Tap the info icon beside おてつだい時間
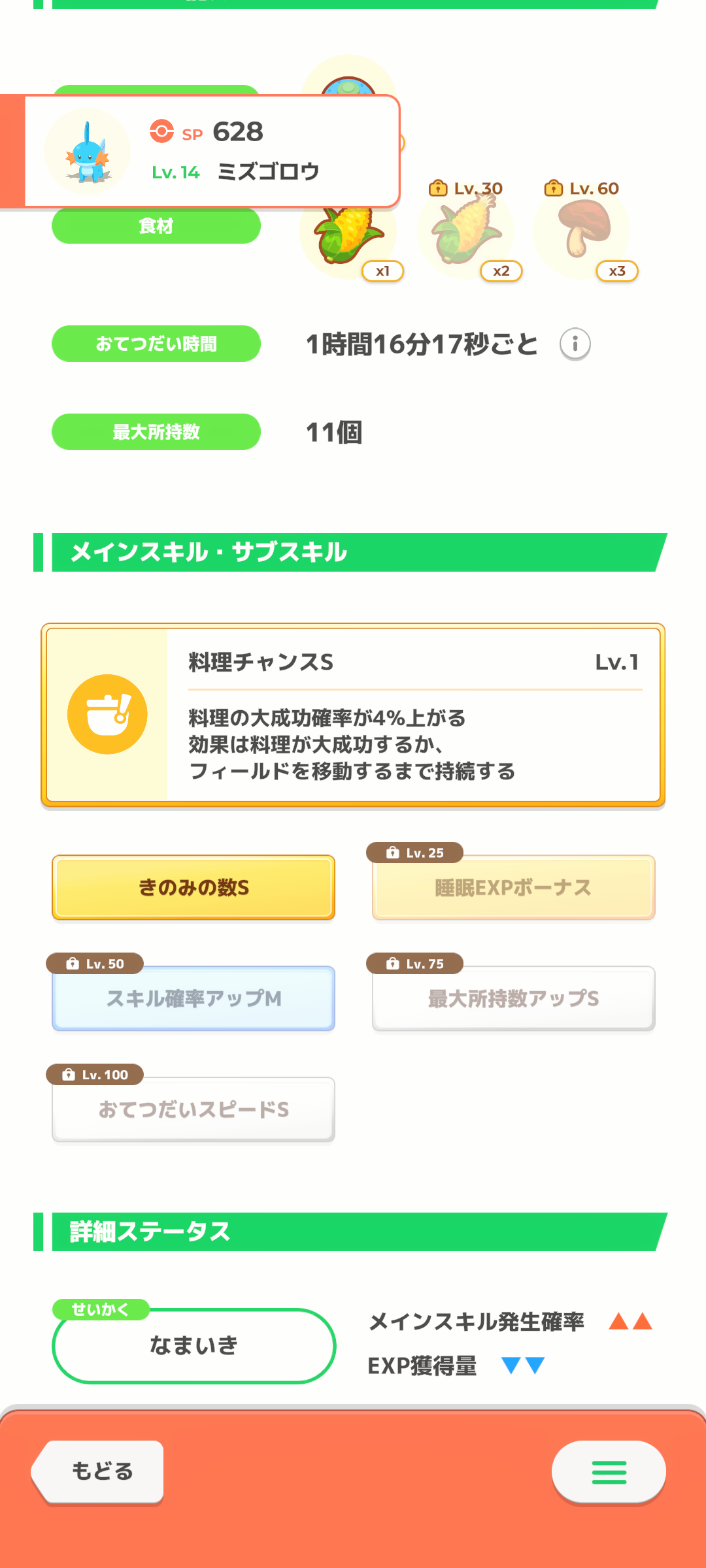The height and width of the screenshot is (1568, 706). pyautogui.click(x=575, y=344)
